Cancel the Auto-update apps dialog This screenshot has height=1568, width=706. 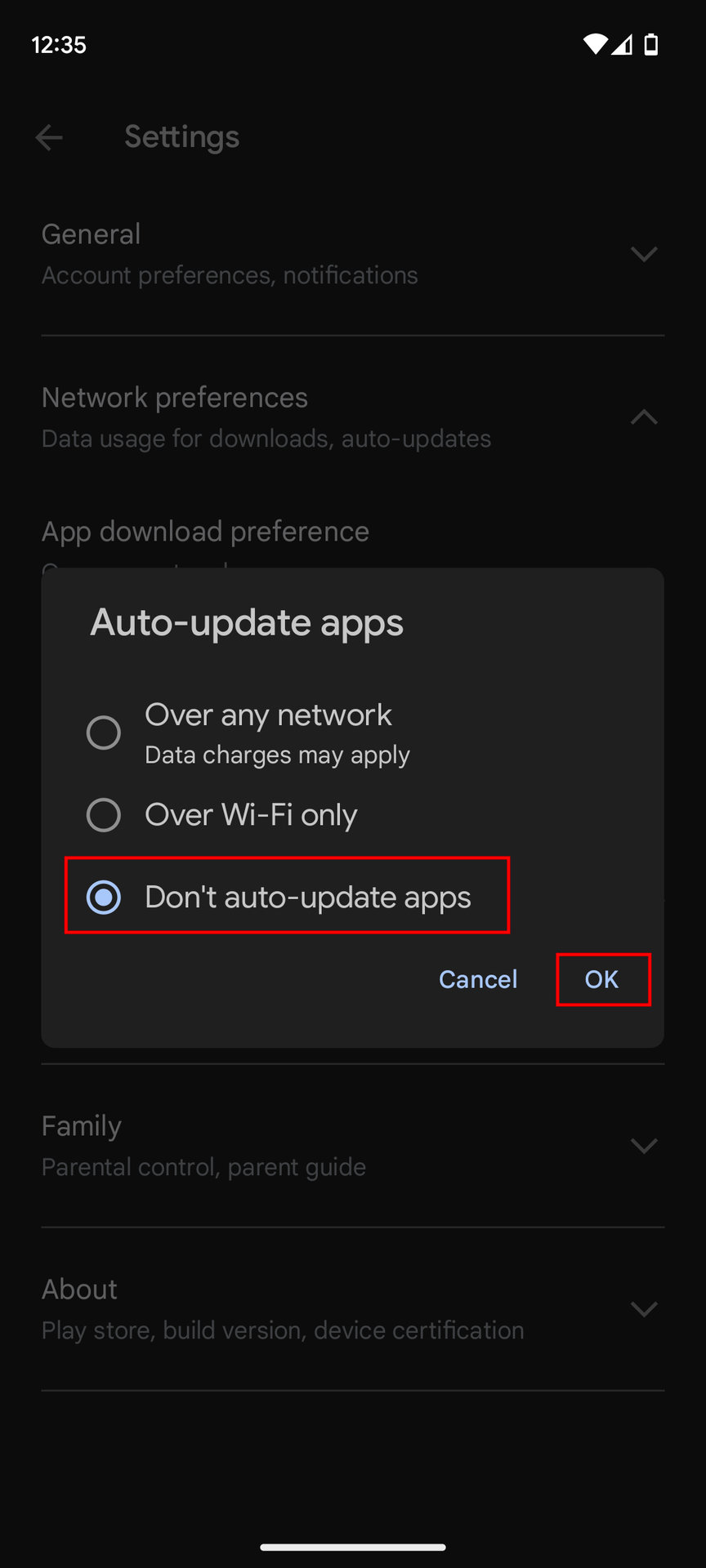pyautogui.click(x=478, y=979)
